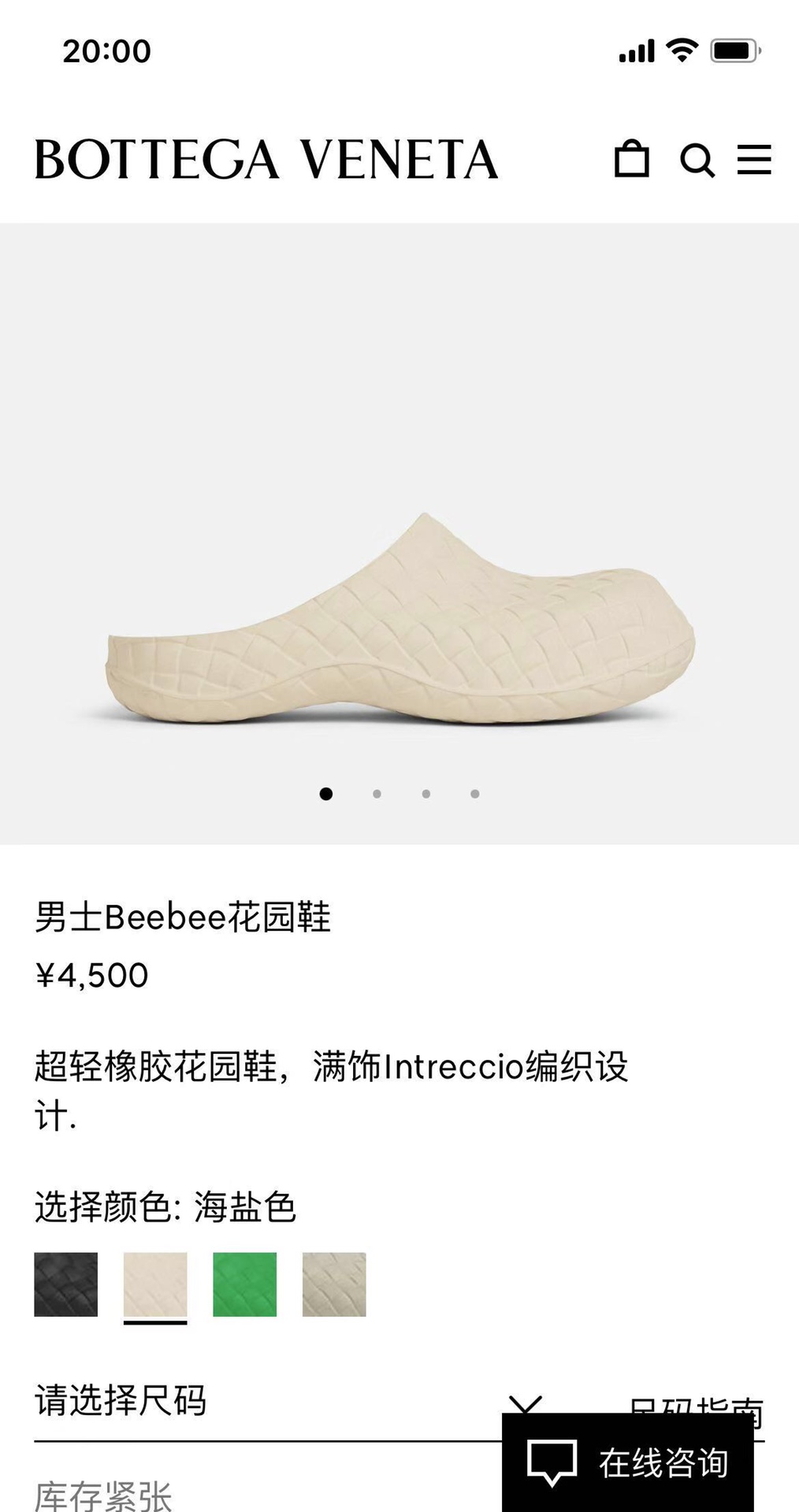Open the shopping bag

click(631, 158)
